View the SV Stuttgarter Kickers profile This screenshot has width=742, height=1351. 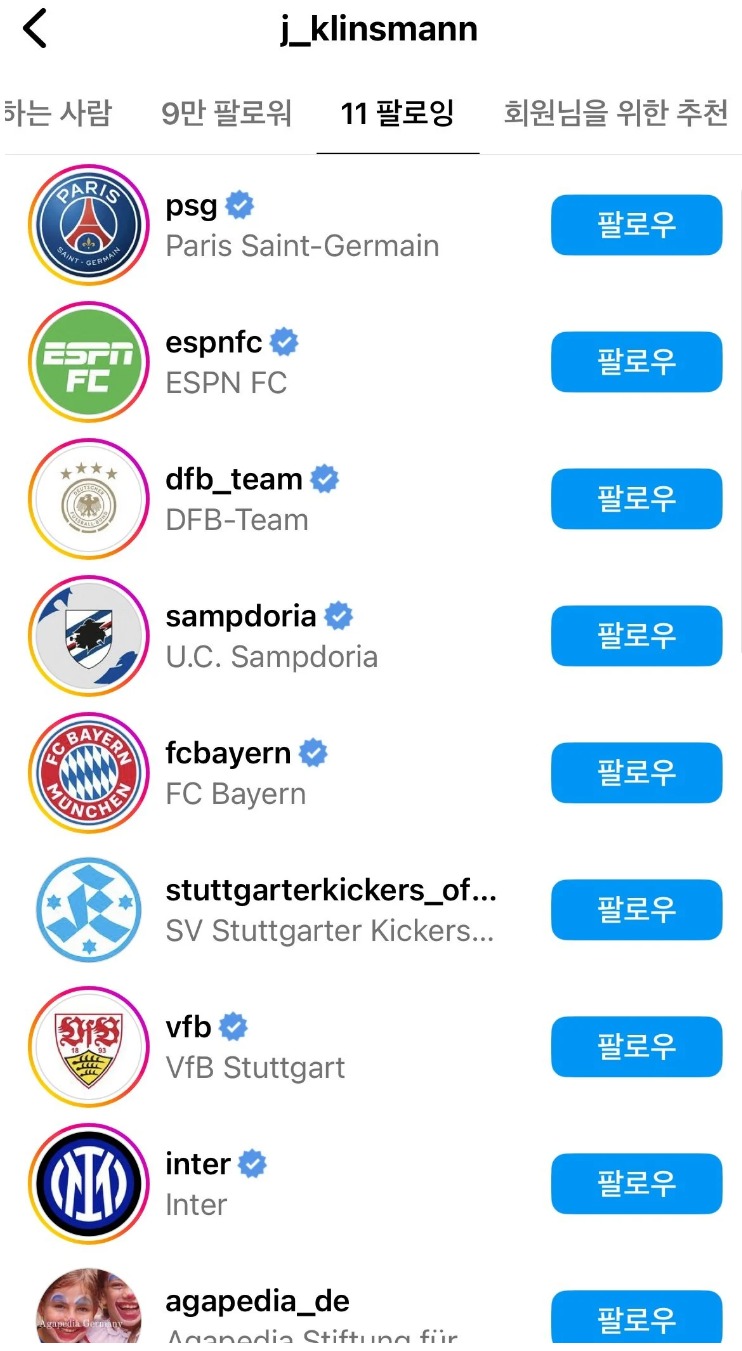pos(330,910)
